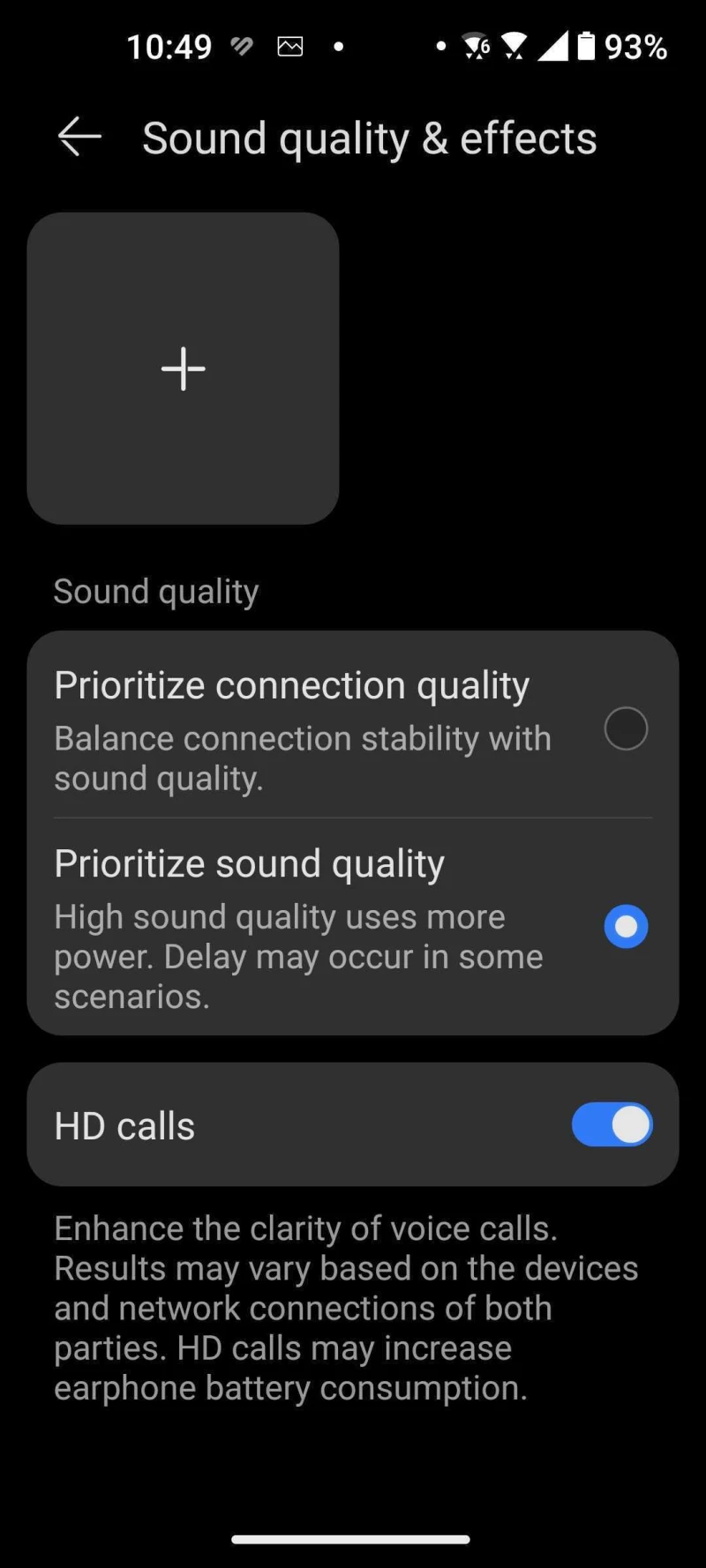Tap the plus tile to add an effect
Image resolution: width=706 pixels, height=1568 pixels.
pos(184,369)
